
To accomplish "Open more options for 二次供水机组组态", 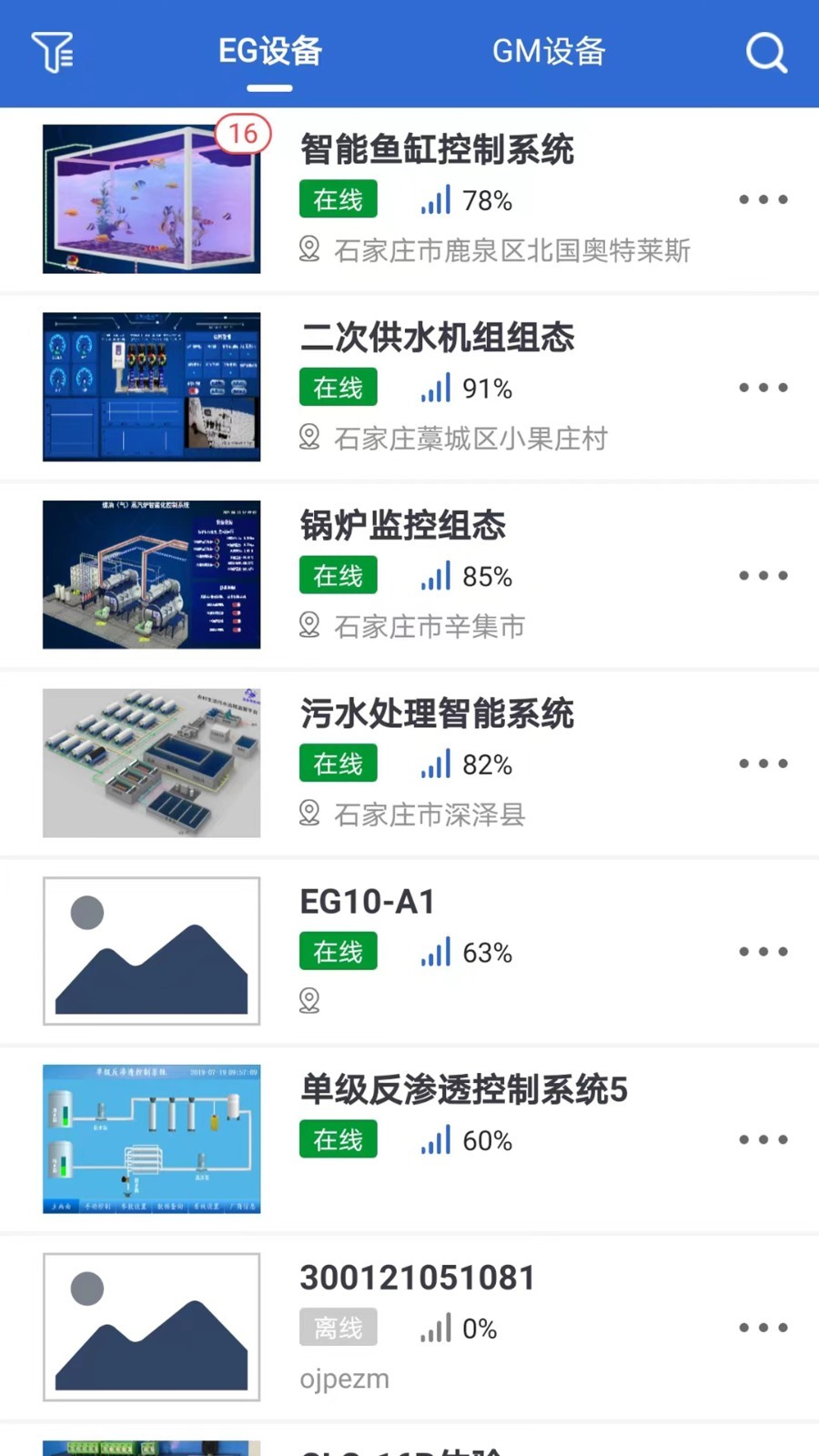I will [x=763, y=388].
